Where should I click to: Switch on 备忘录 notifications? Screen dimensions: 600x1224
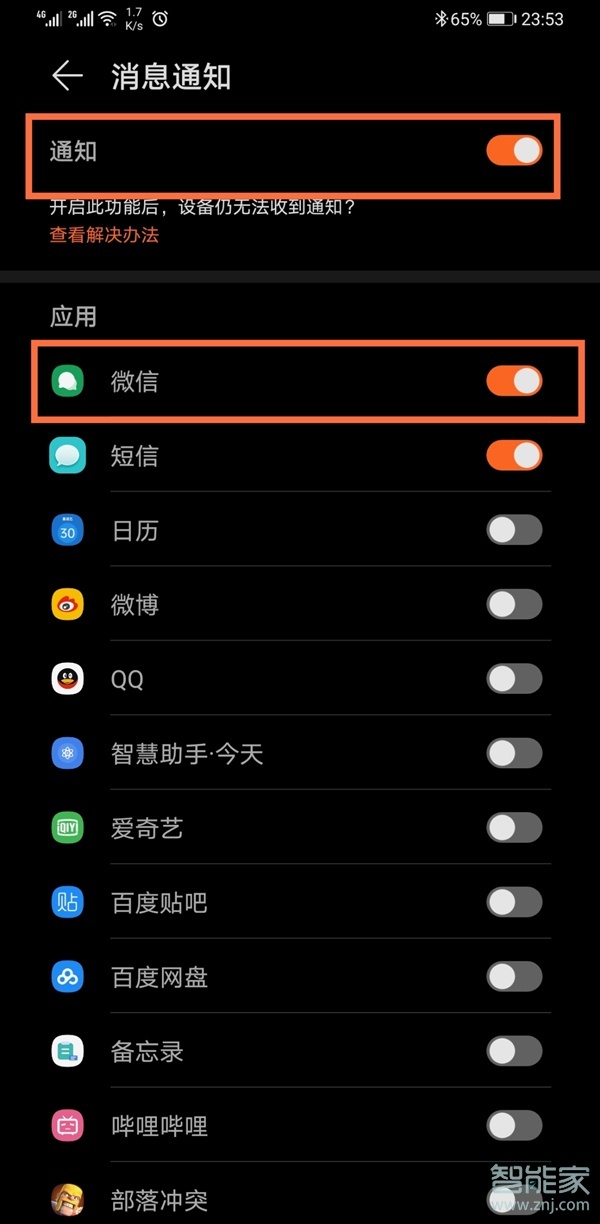point(514,1051)
